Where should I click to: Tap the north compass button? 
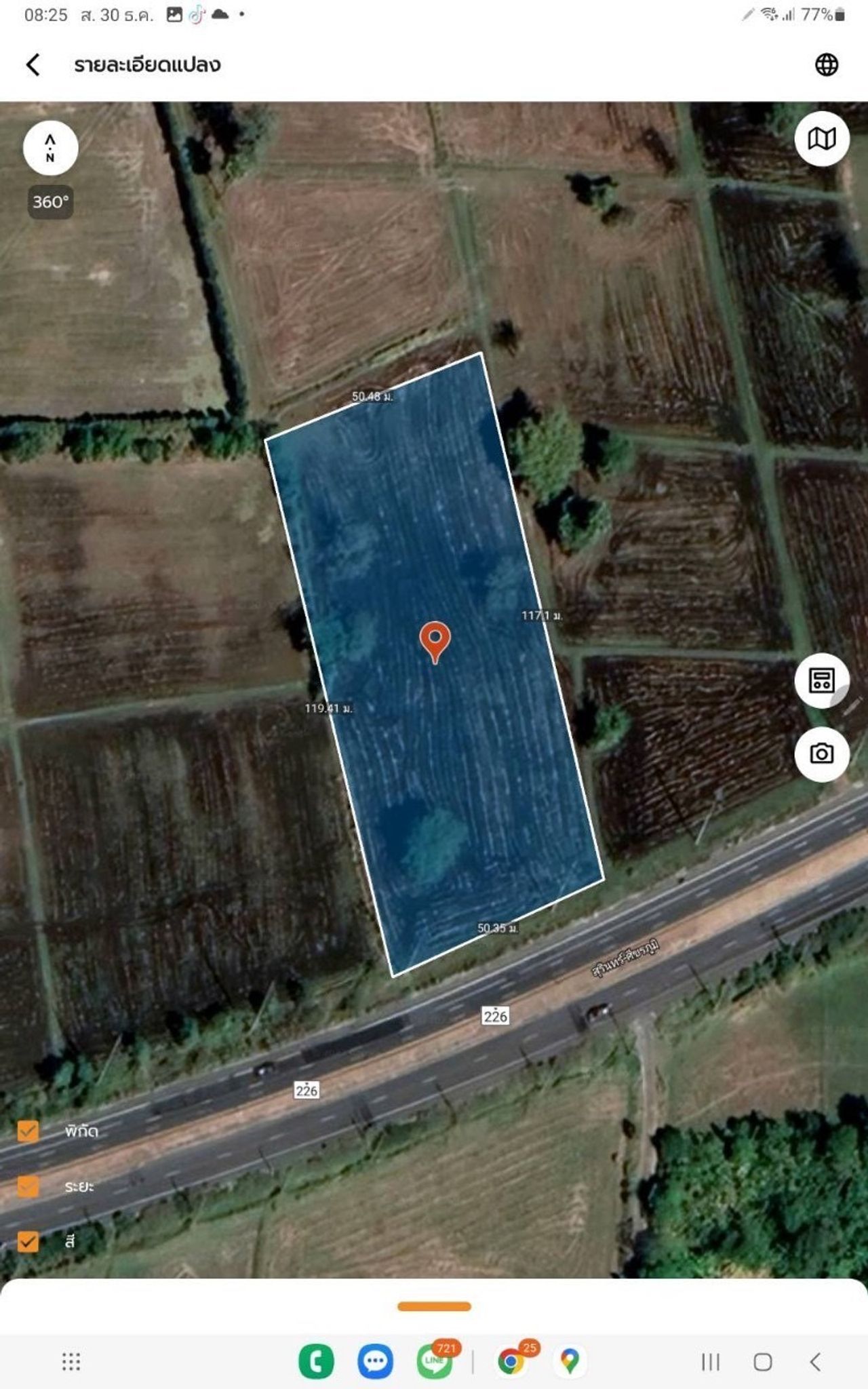tap(50, 147)
